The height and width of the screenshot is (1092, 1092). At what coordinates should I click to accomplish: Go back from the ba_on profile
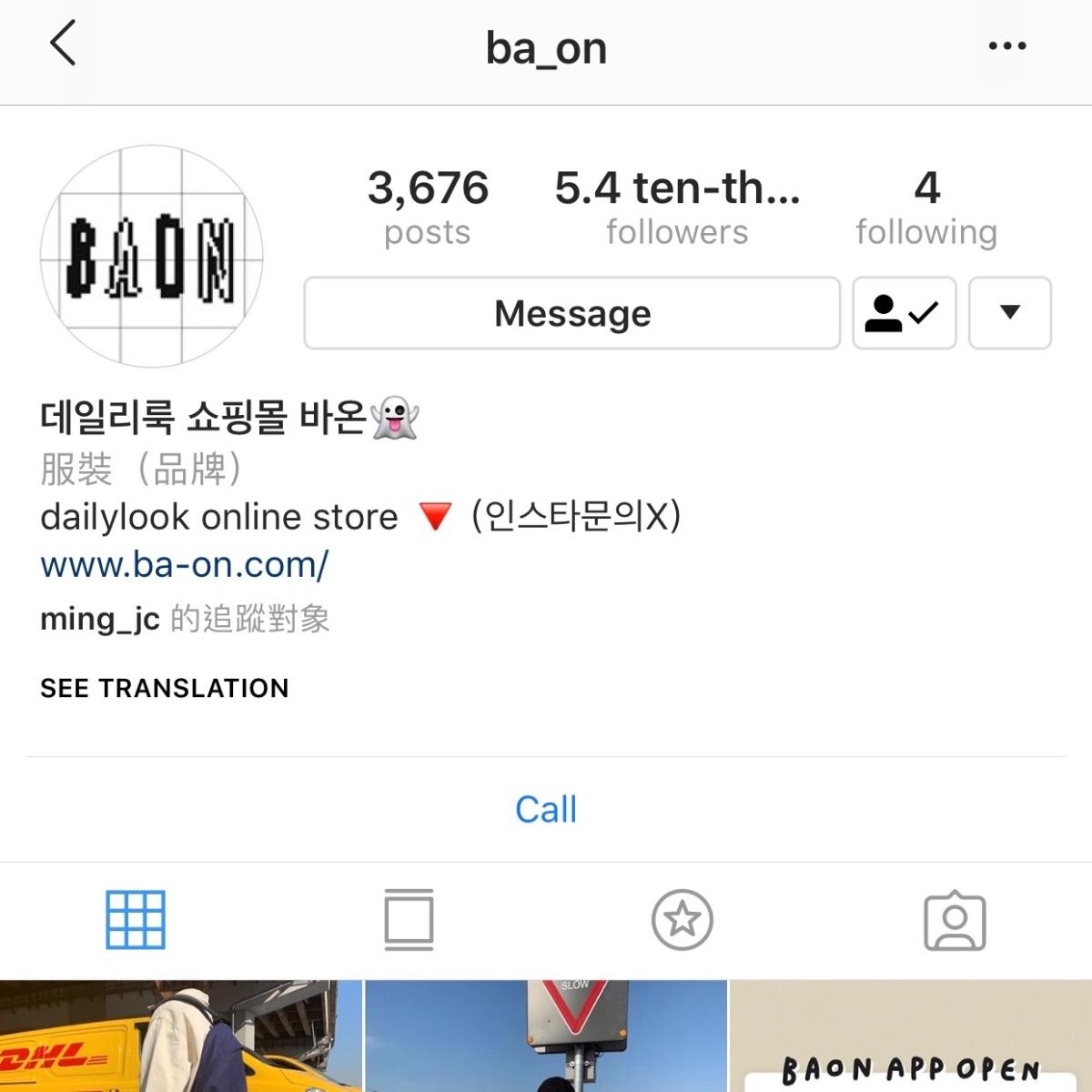[62, 45]
